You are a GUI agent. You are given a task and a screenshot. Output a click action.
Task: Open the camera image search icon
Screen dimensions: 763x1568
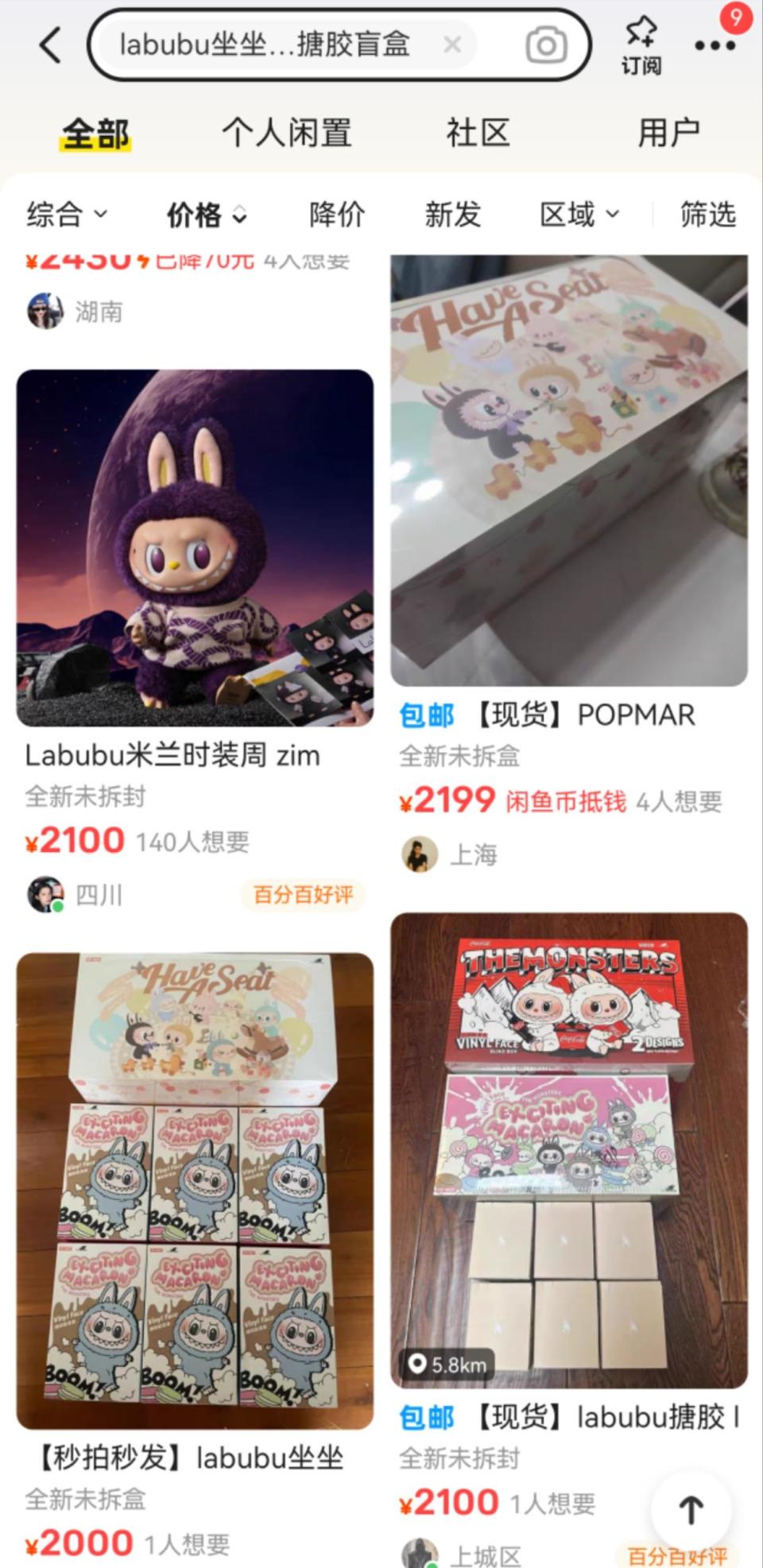click(545, 45)
